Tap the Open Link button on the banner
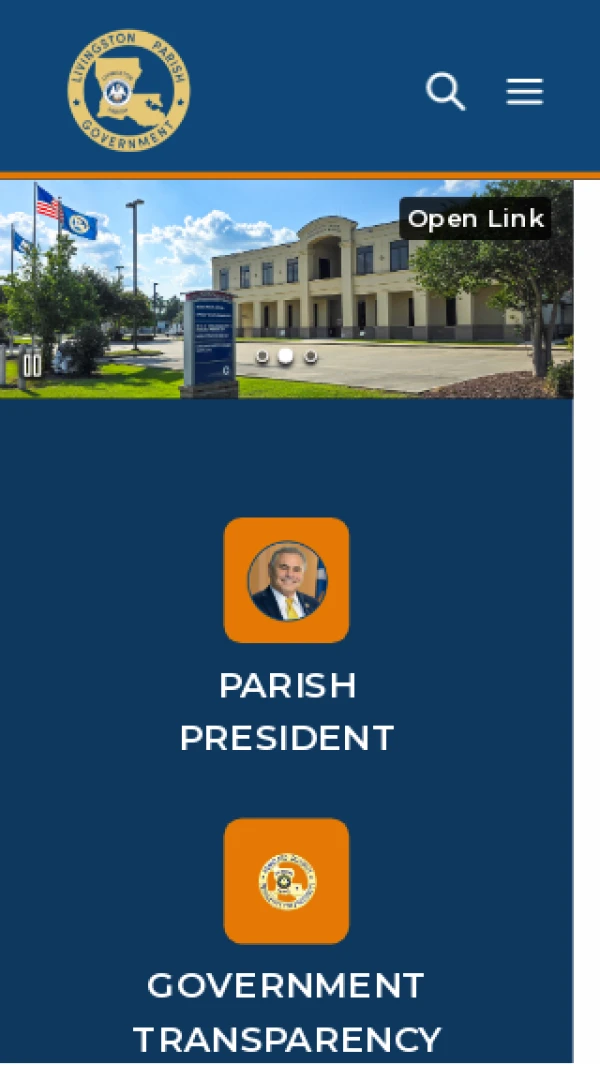600x1065 pixels. [475, 219]
